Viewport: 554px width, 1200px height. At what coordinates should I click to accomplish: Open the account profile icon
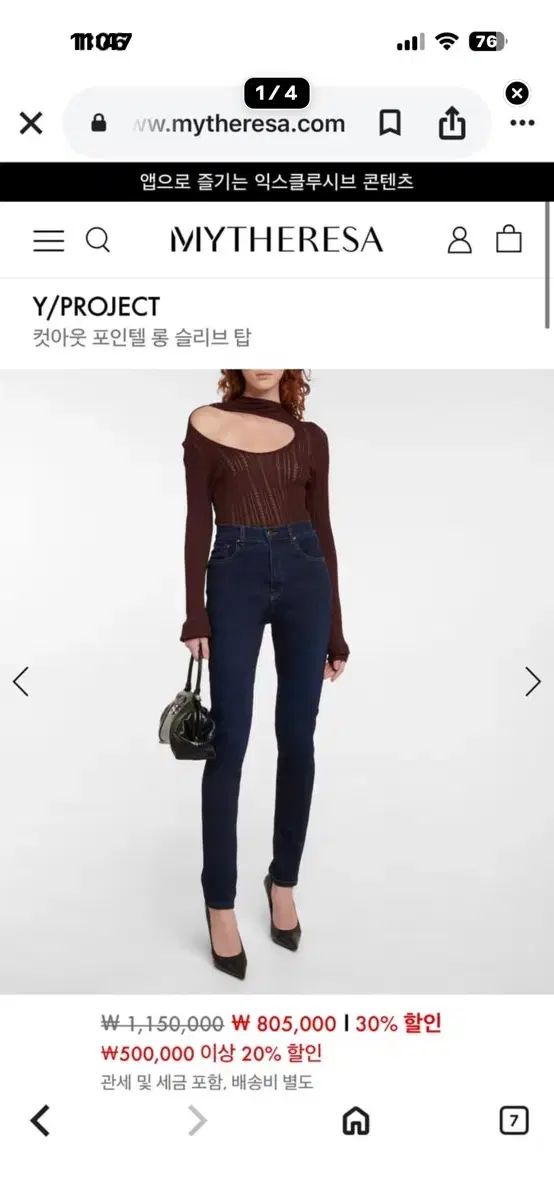coord(459,240)
